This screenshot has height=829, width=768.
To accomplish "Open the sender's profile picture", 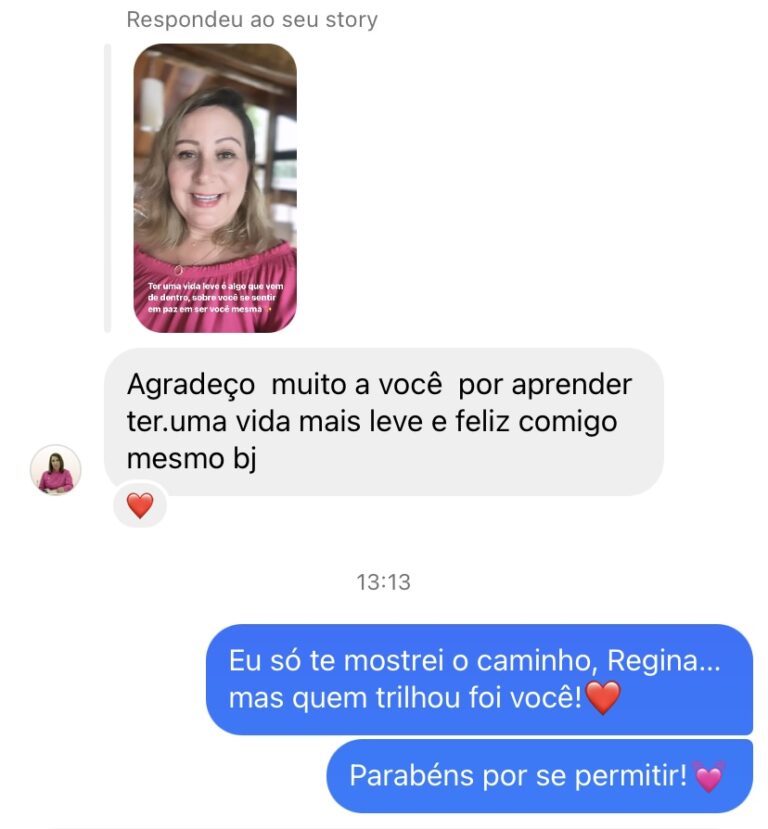I will 55,471.
